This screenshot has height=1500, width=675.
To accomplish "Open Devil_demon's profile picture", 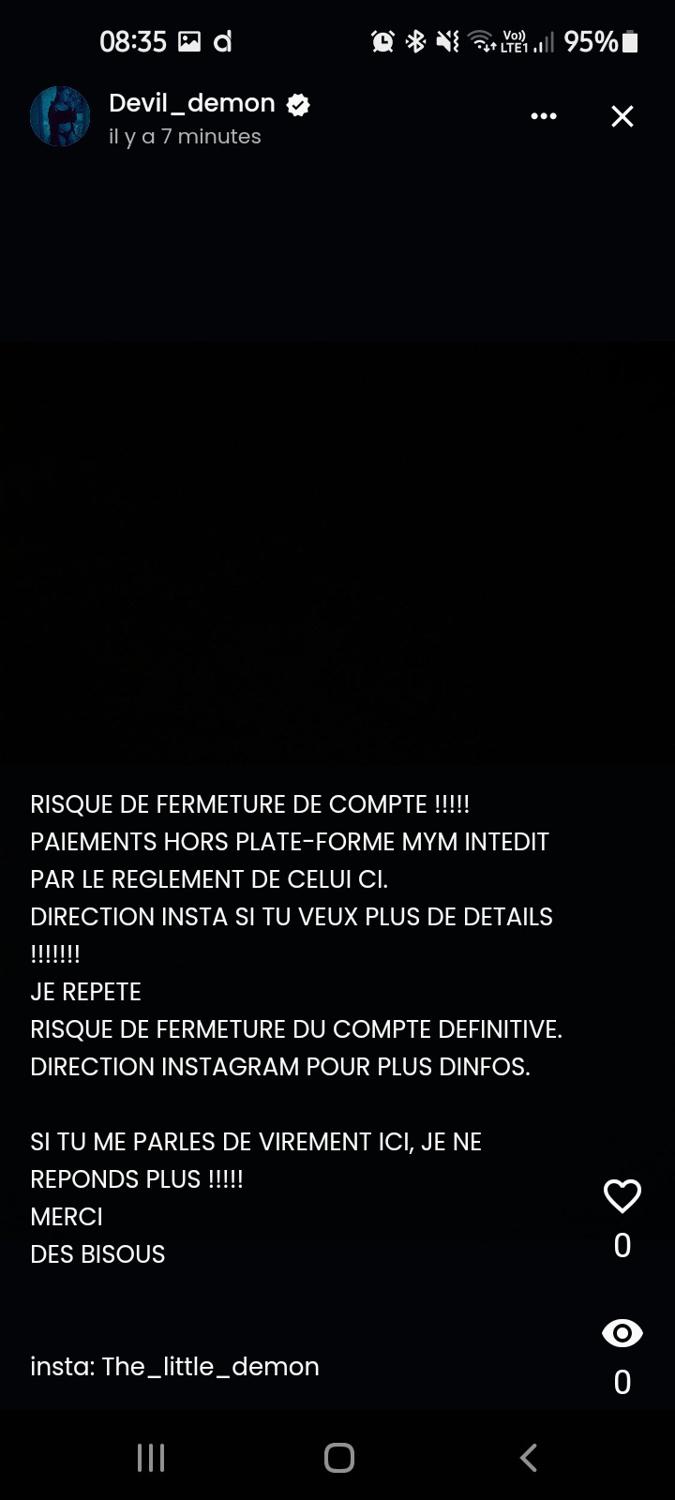I will [x=60, y=117].
